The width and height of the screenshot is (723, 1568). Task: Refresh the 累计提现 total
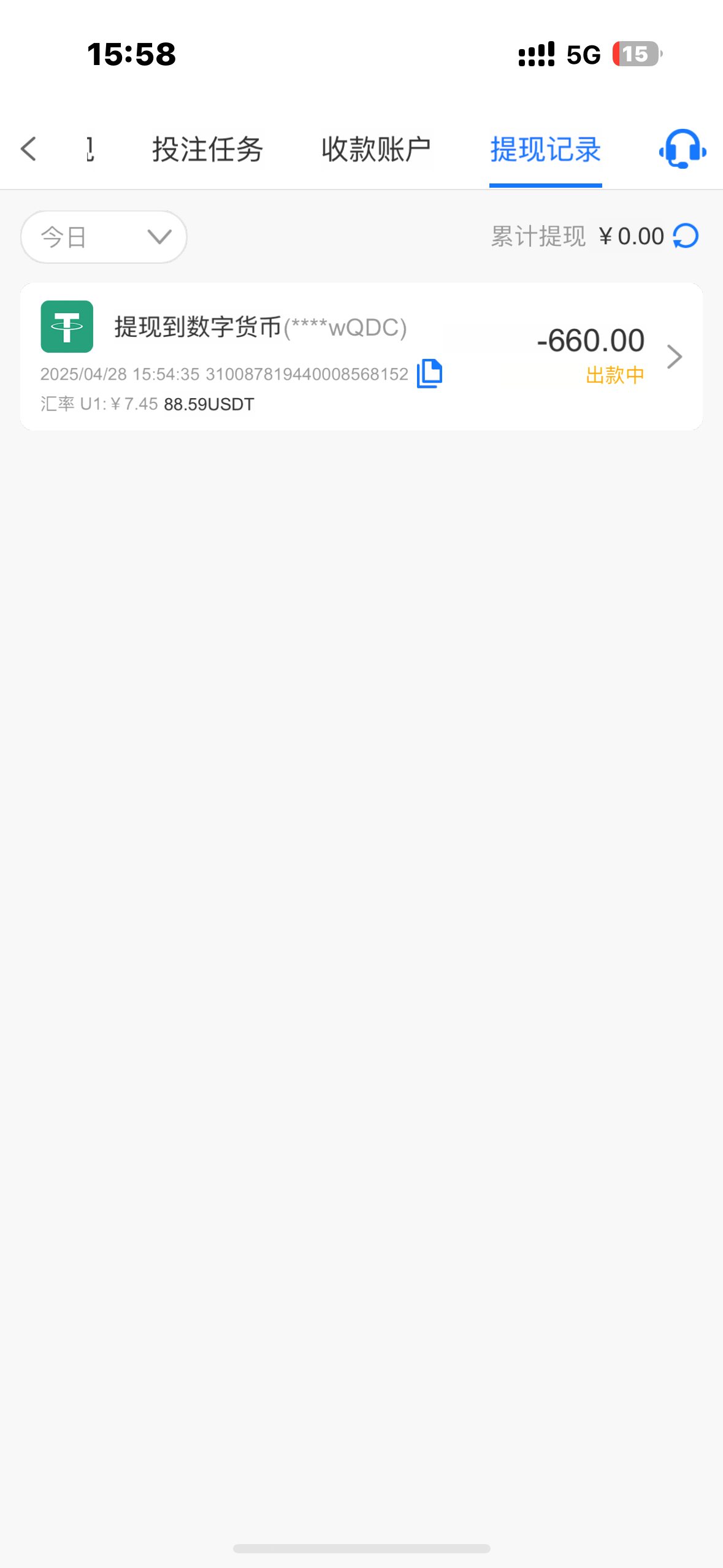(x=686, y=236)
